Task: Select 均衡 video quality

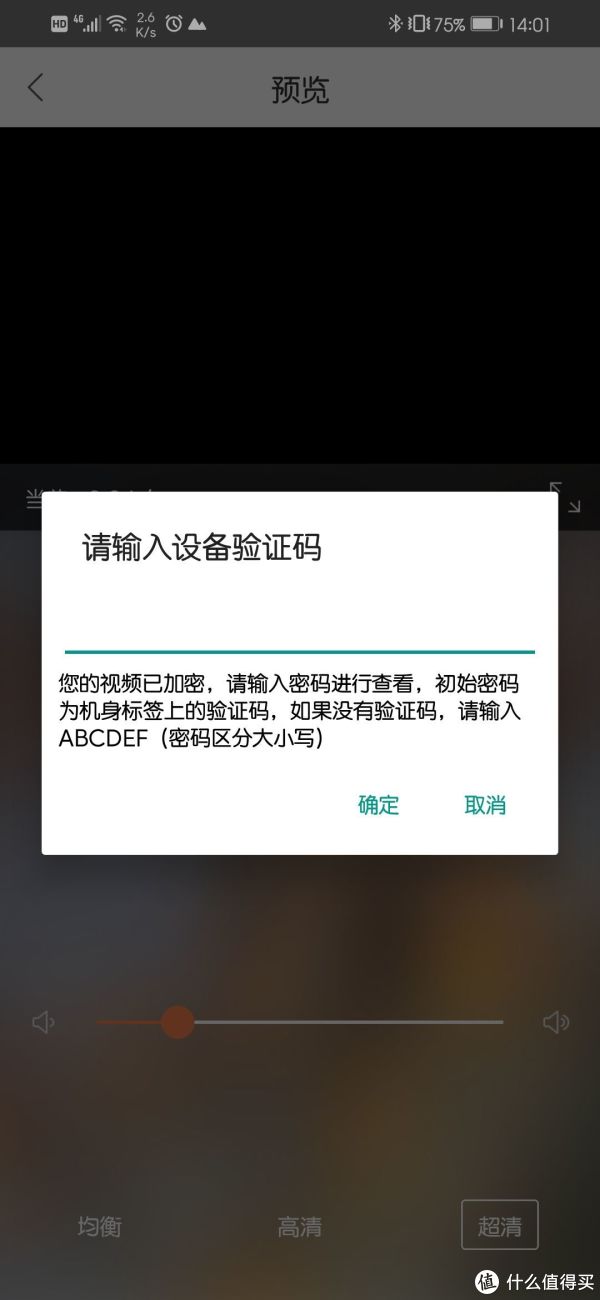Action: point(99,1226)
